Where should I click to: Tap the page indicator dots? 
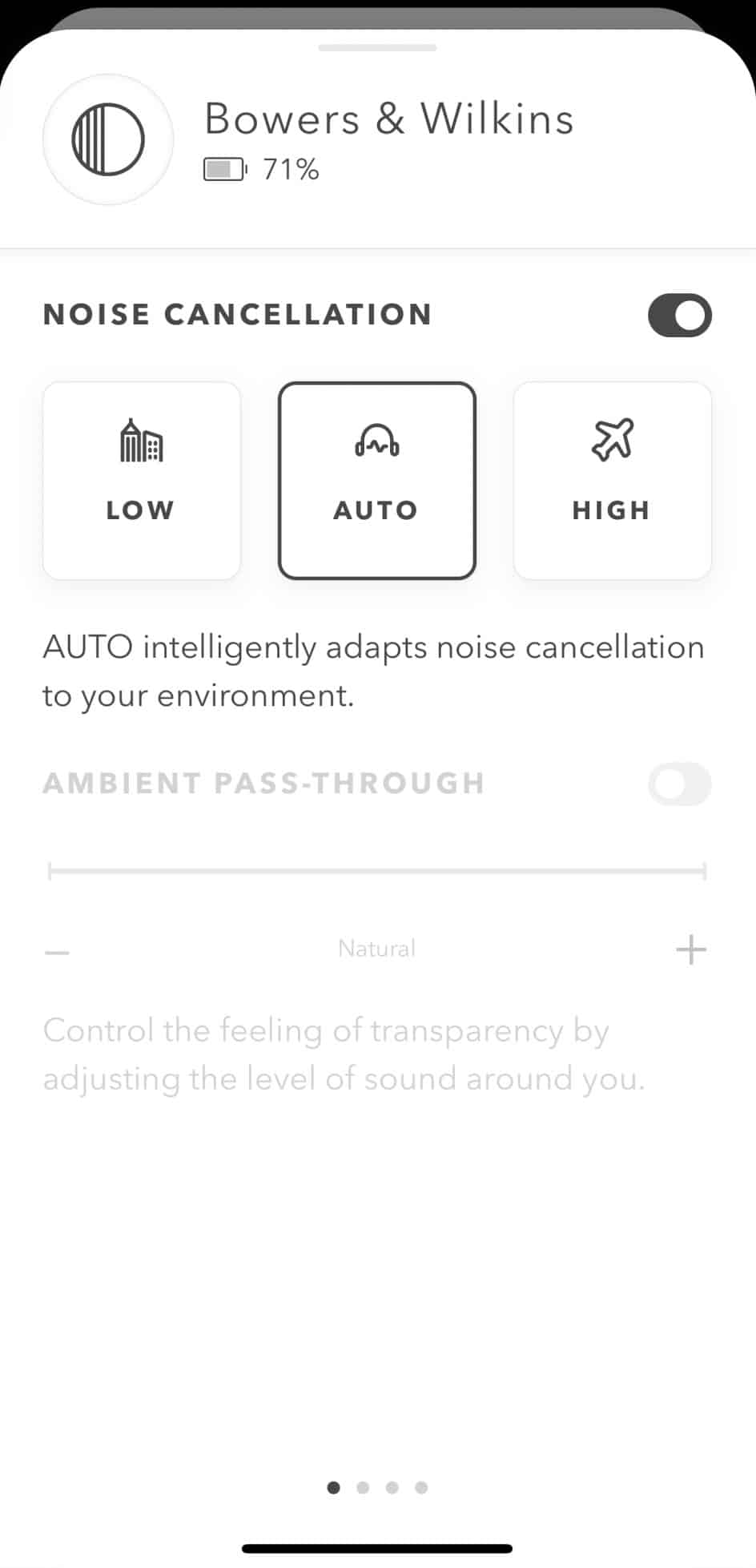377,1488
